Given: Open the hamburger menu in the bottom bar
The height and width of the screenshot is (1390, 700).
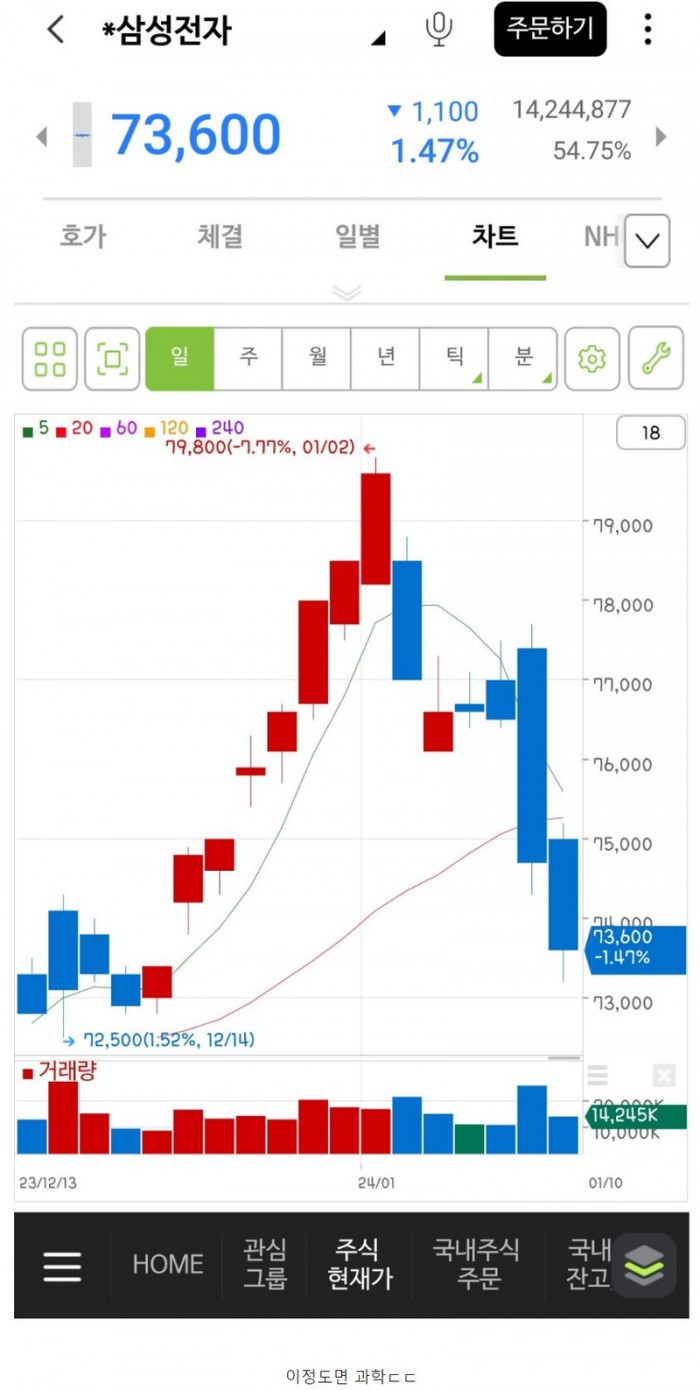Looking at the screenshot, I should pos(62,1266).
